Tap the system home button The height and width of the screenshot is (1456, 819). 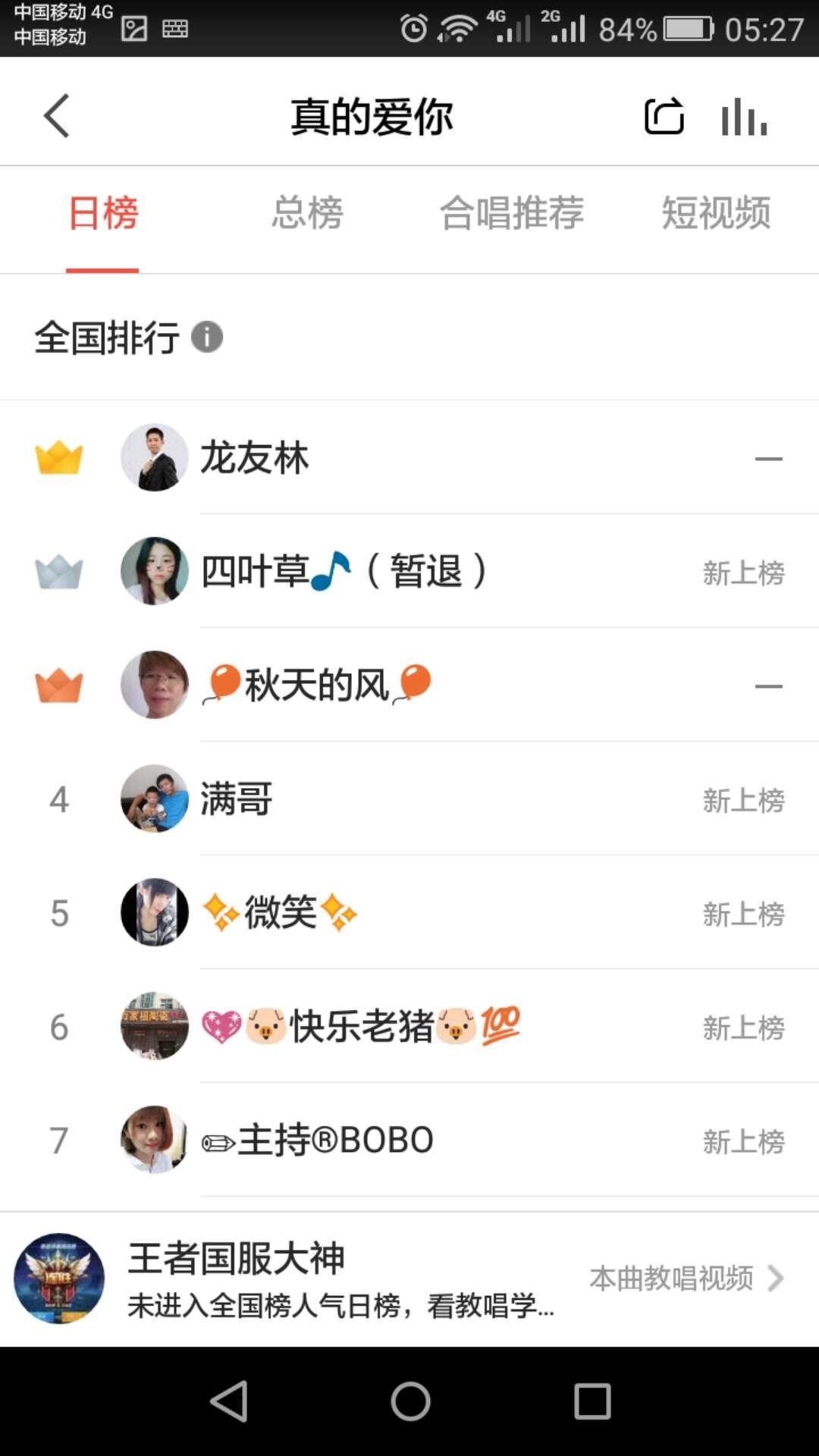click(410, 1401)
